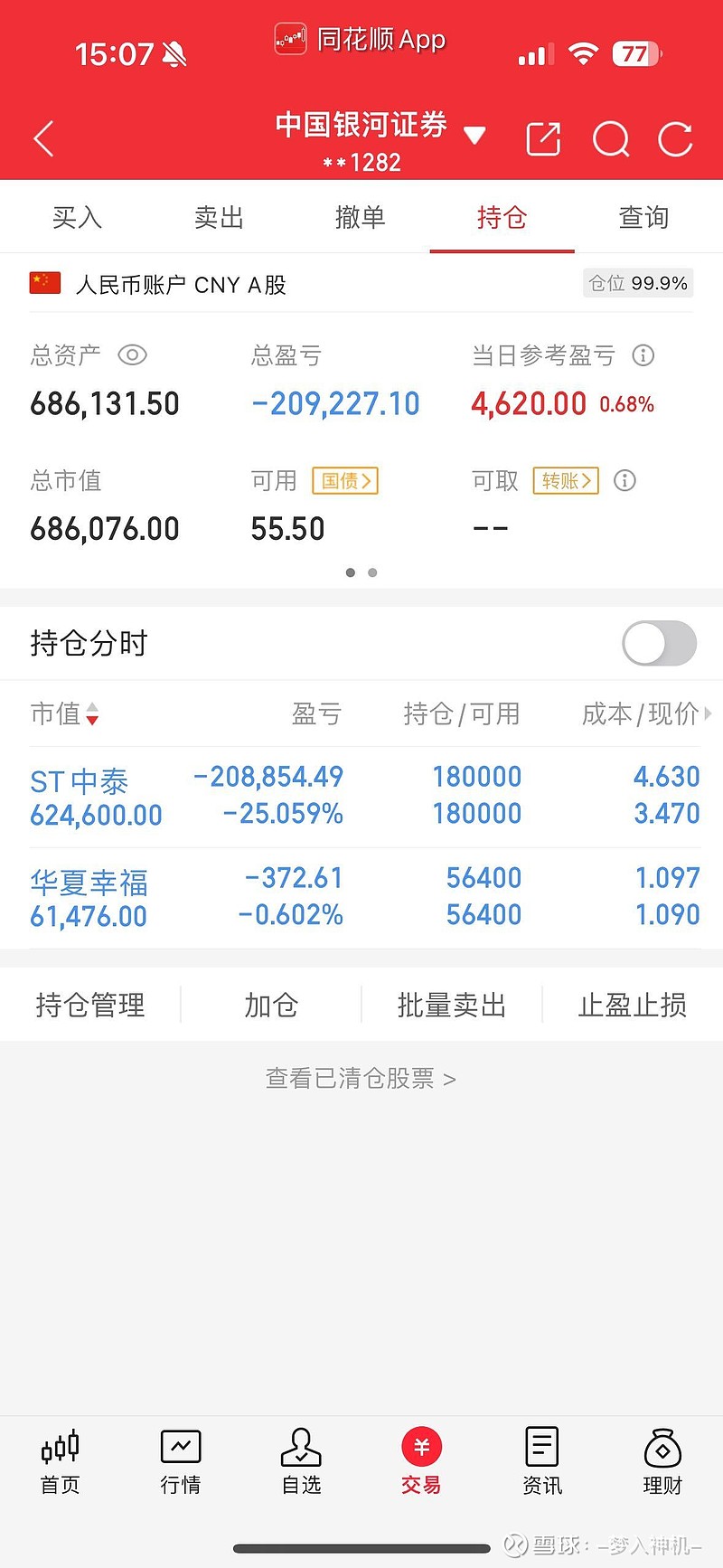
Task: Tap the back arrow to go back
Action: coord(42,139)
